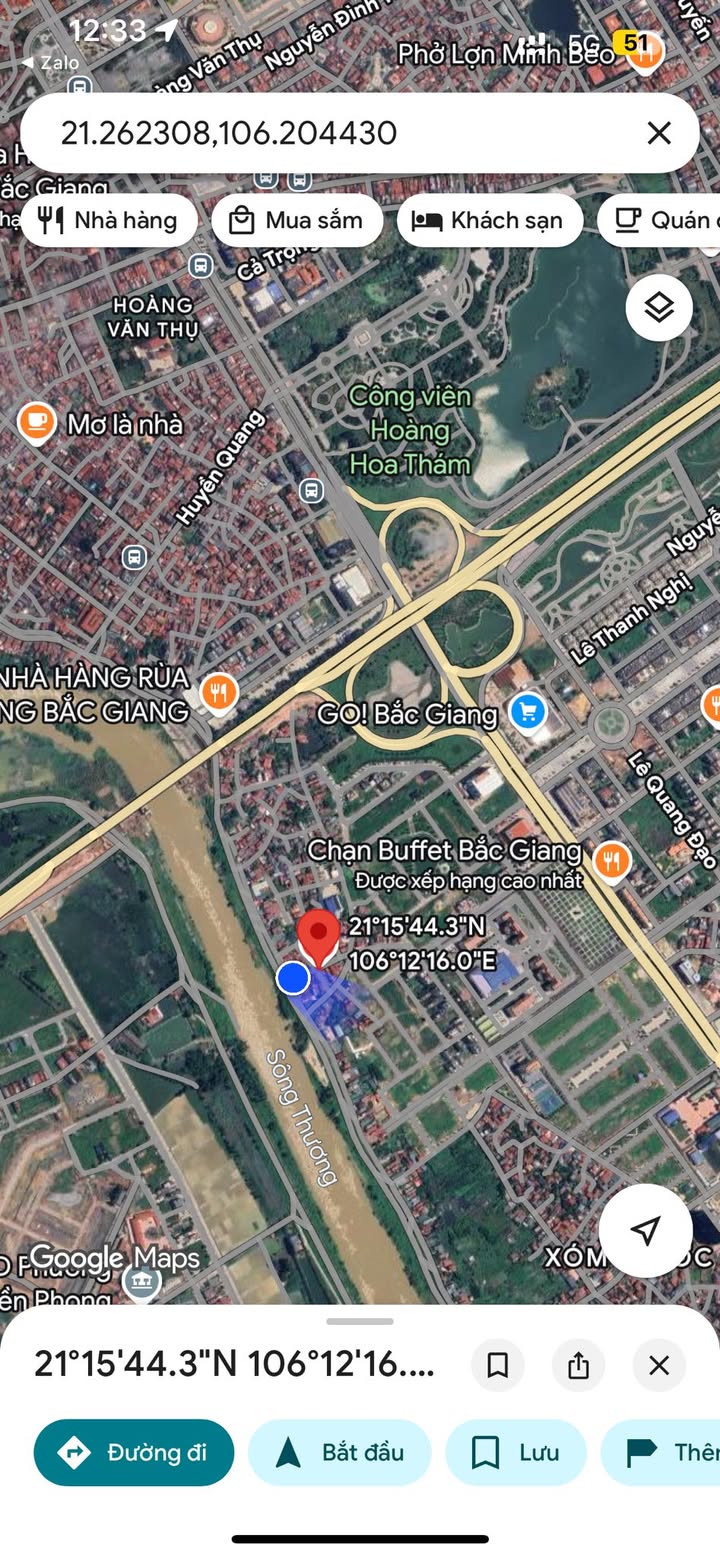Open the map layers selector
The width and height of the screenshot is (720, 1557).
pyautogui.click(x=659, y=308)
